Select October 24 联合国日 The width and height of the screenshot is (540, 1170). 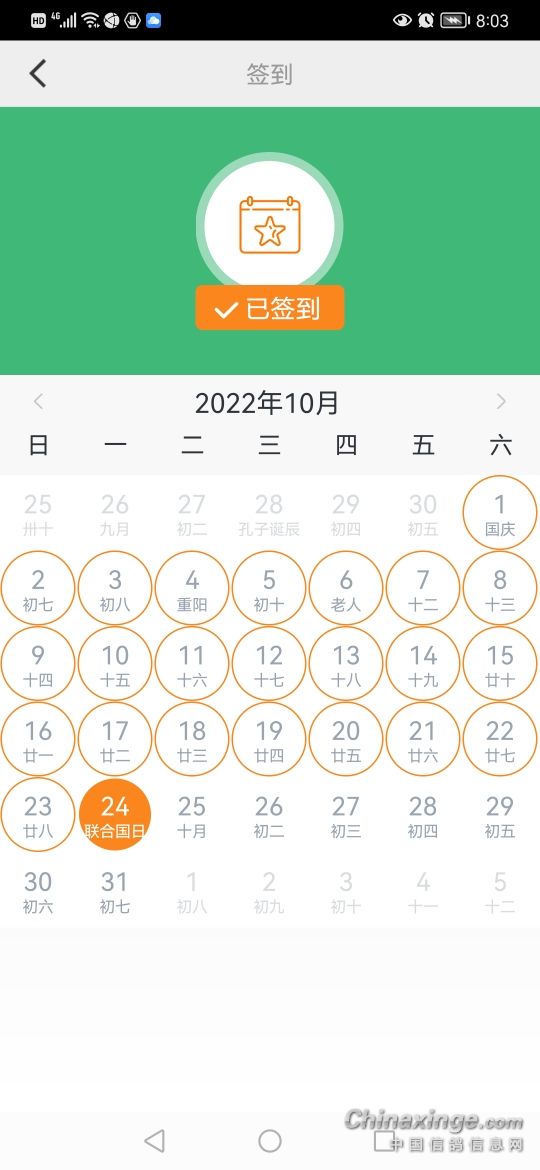pos(115,815)
